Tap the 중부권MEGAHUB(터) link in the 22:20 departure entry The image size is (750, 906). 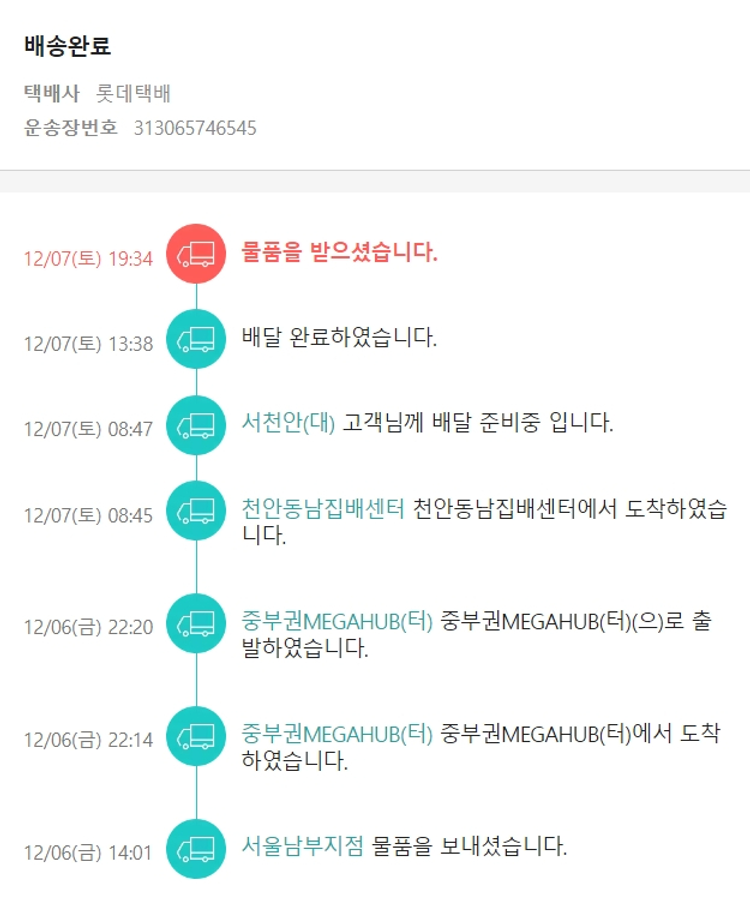pos(337,621)
